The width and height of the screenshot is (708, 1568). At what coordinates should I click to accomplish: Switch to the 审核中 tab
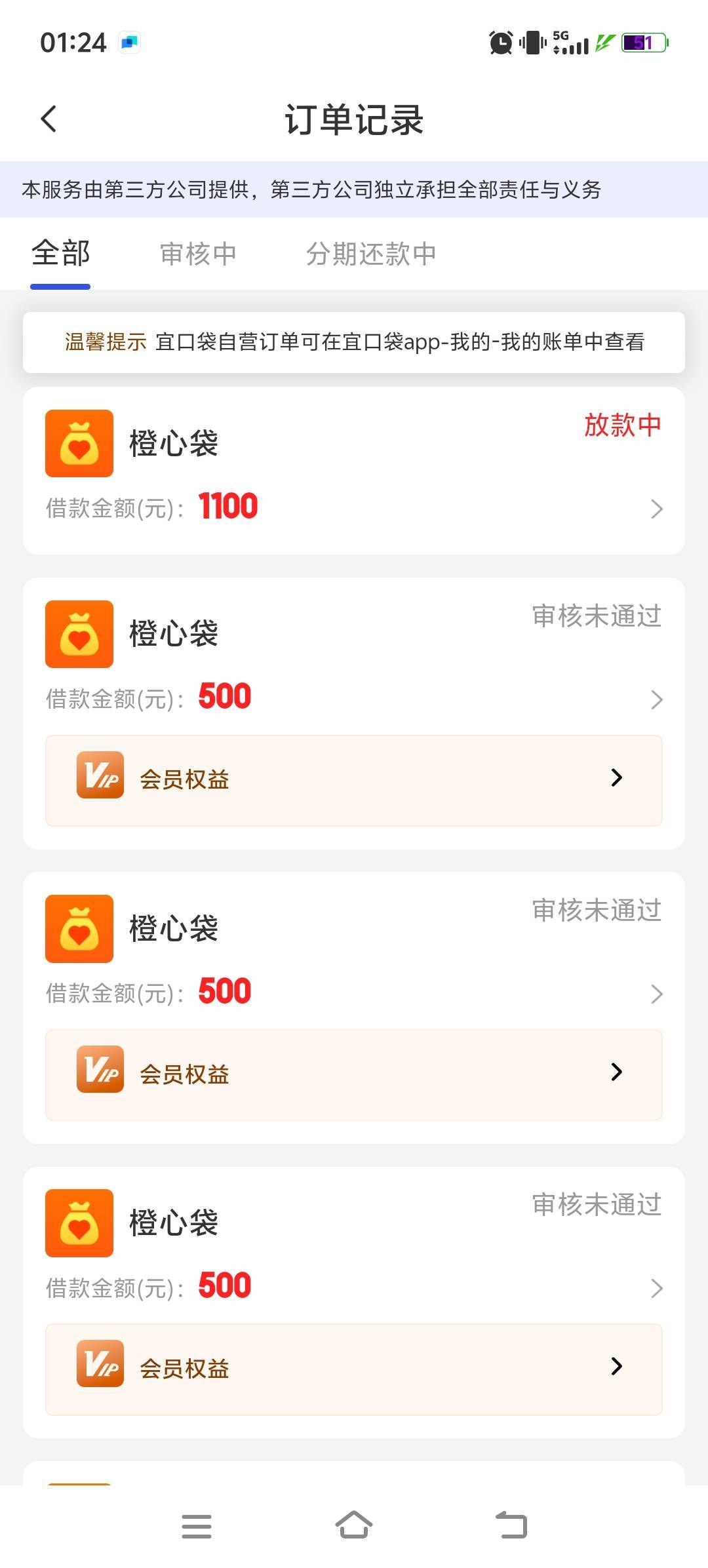(198, 254)
